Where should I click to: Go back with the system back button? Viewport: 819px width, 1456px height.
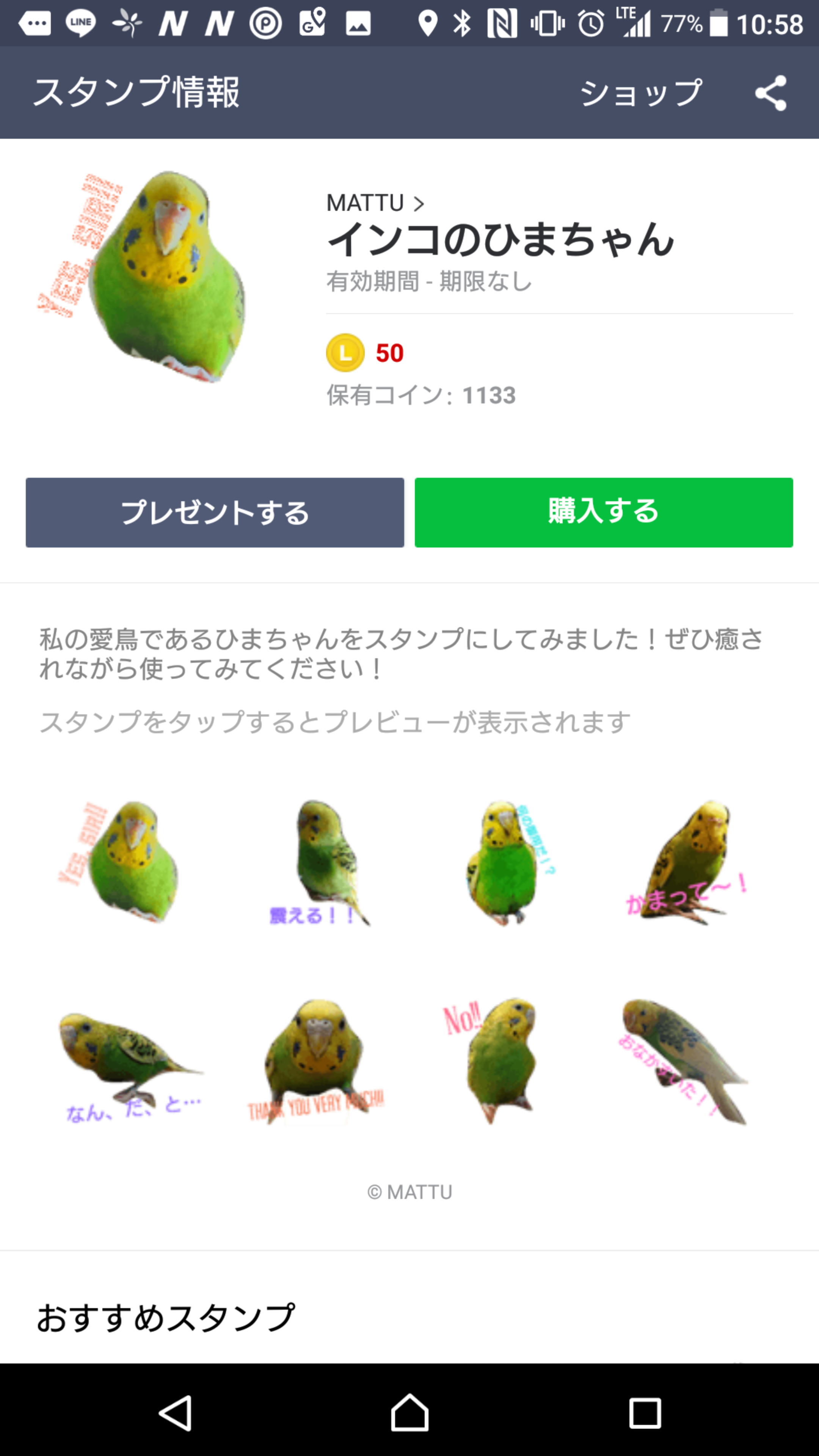[175, 1413]
